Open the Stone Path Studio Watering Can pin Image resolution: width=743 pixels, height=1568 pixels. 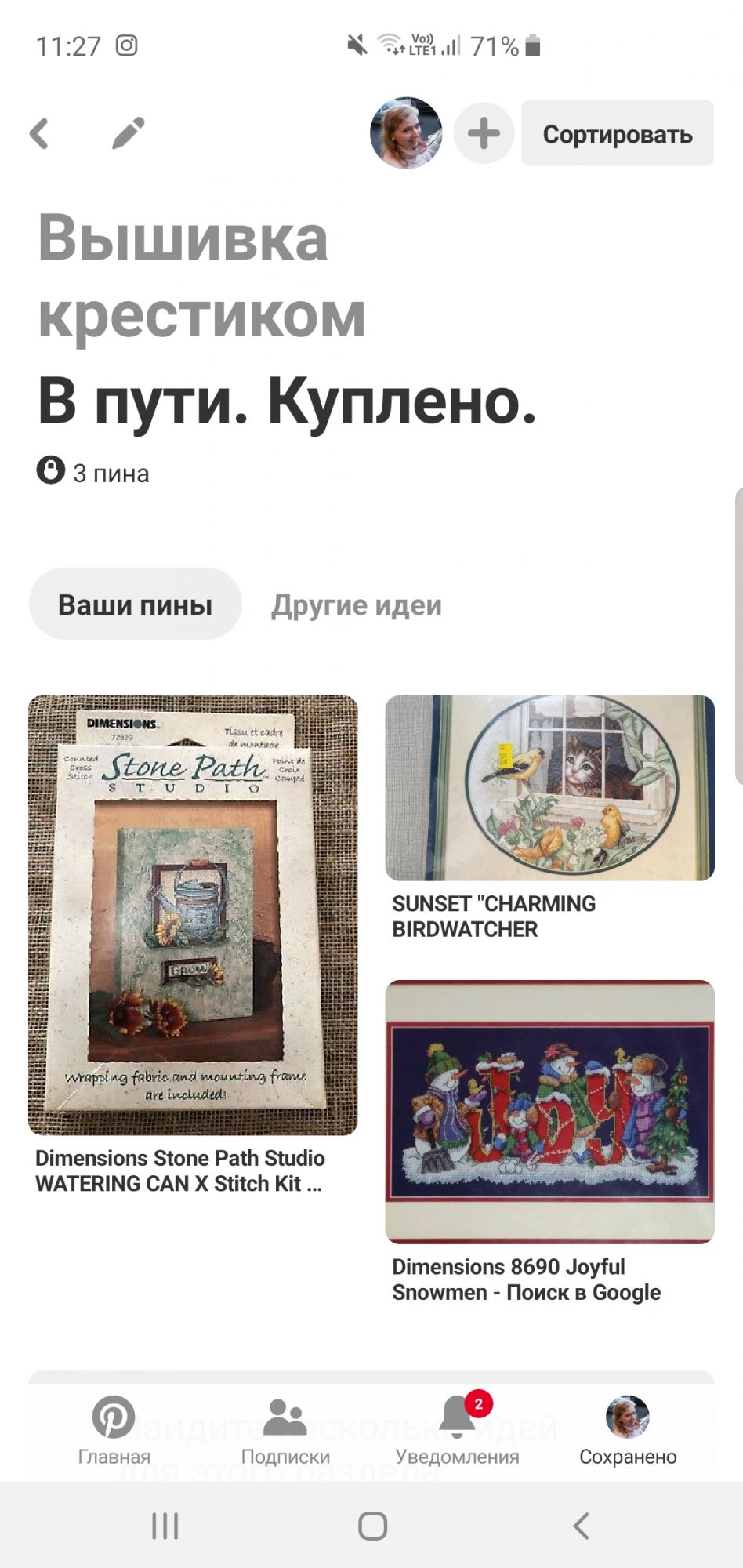(193, 915)
